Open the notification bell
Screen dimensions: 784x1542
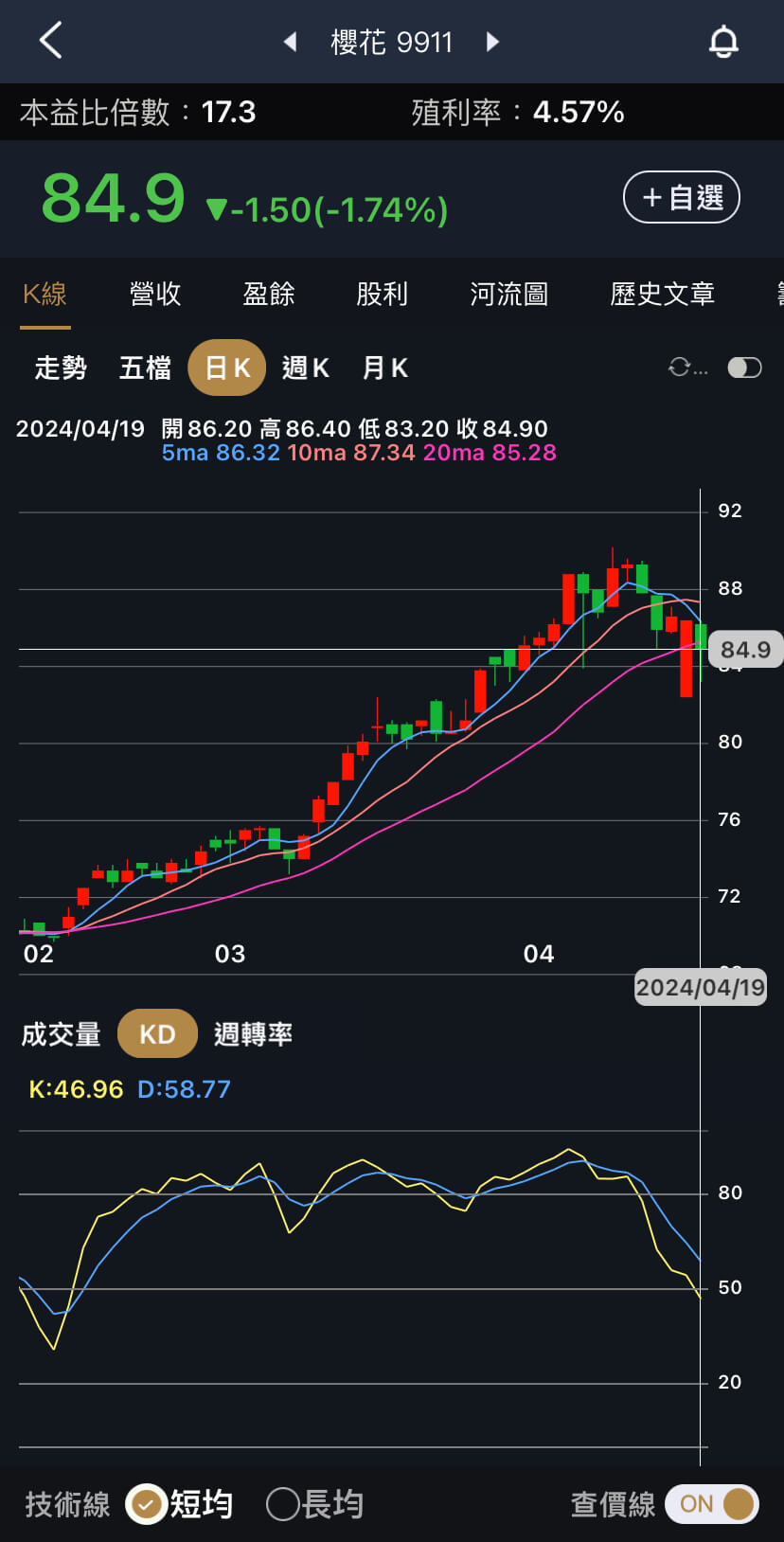pyautogui.click(x=723, y=41)
